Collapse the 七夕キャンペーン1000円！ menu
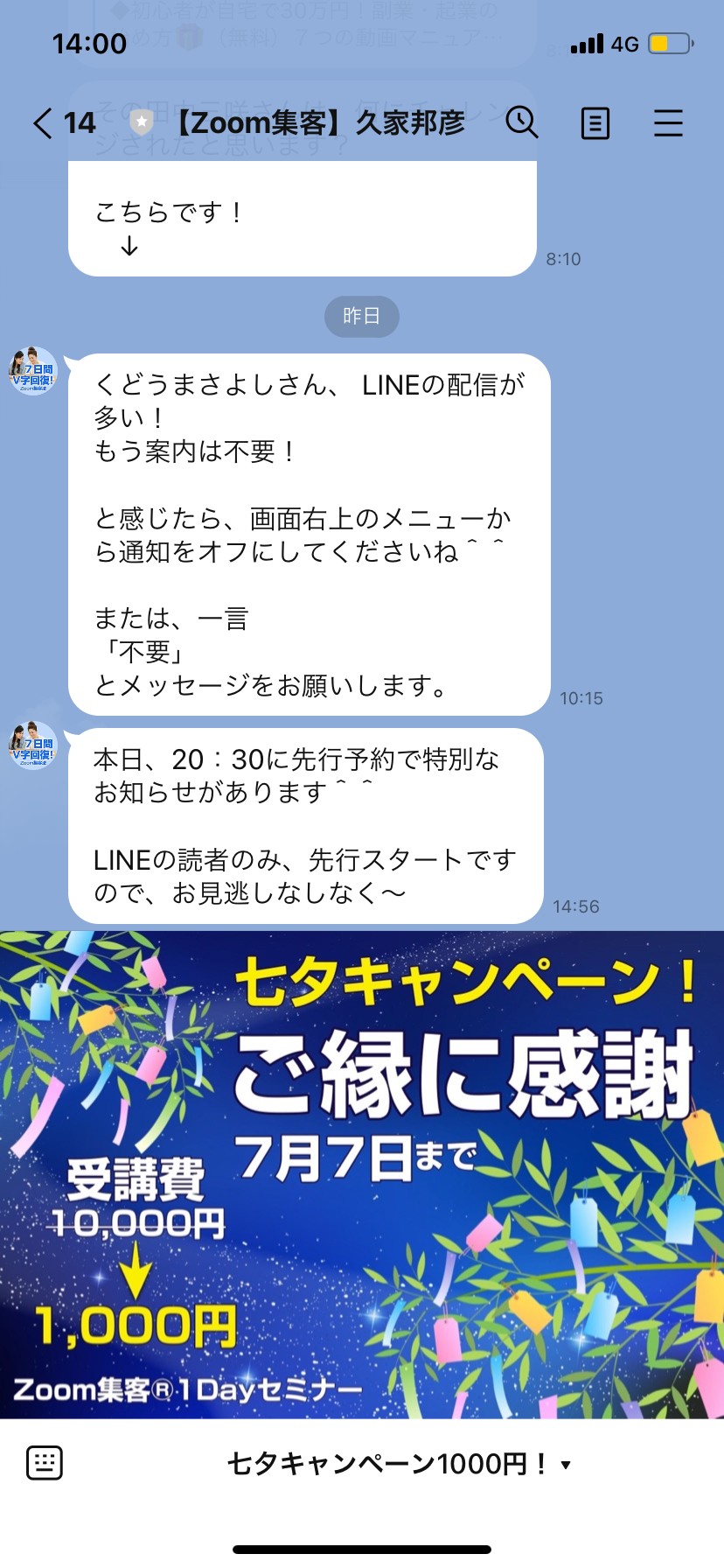The image size is (724, 1568). pos(400,1464)
